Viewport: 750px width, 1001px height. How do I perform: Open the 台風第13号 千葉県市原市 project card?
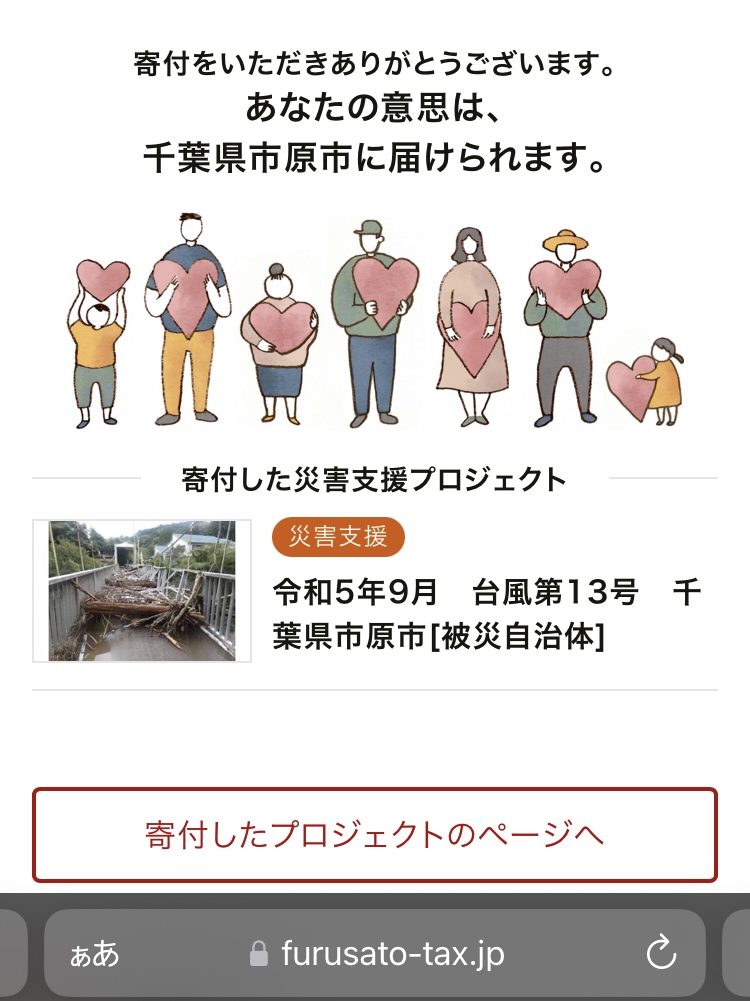(x=375, y=591)
